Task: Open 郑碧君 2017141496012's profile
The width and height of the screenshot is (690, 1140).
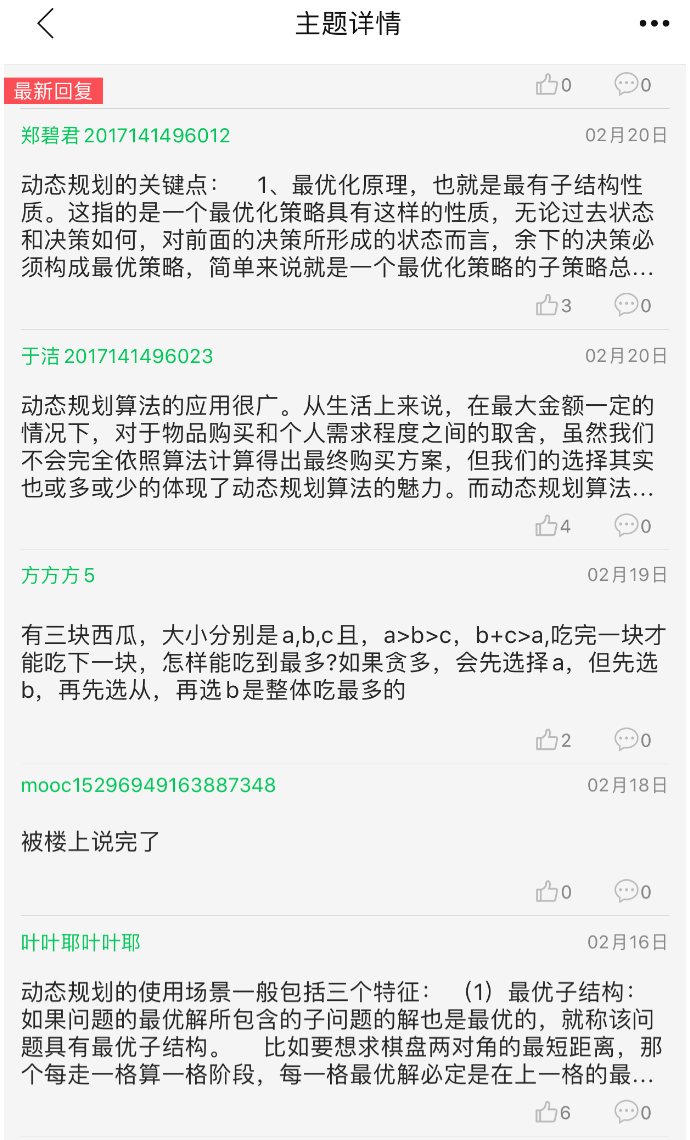Action: point(126,136)
